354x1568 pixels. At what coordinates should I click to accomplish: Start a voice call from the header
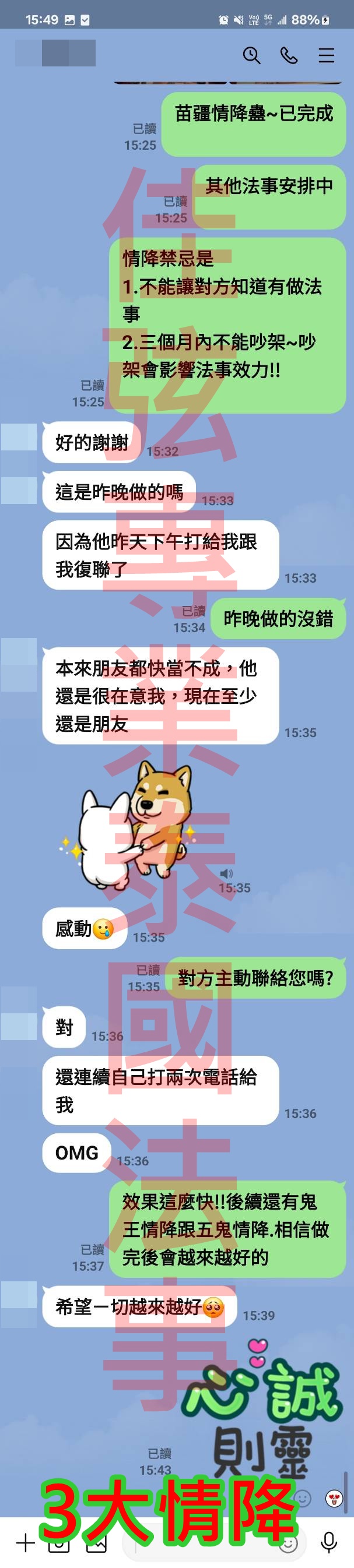pyautogui.click(x=289, y=55)
